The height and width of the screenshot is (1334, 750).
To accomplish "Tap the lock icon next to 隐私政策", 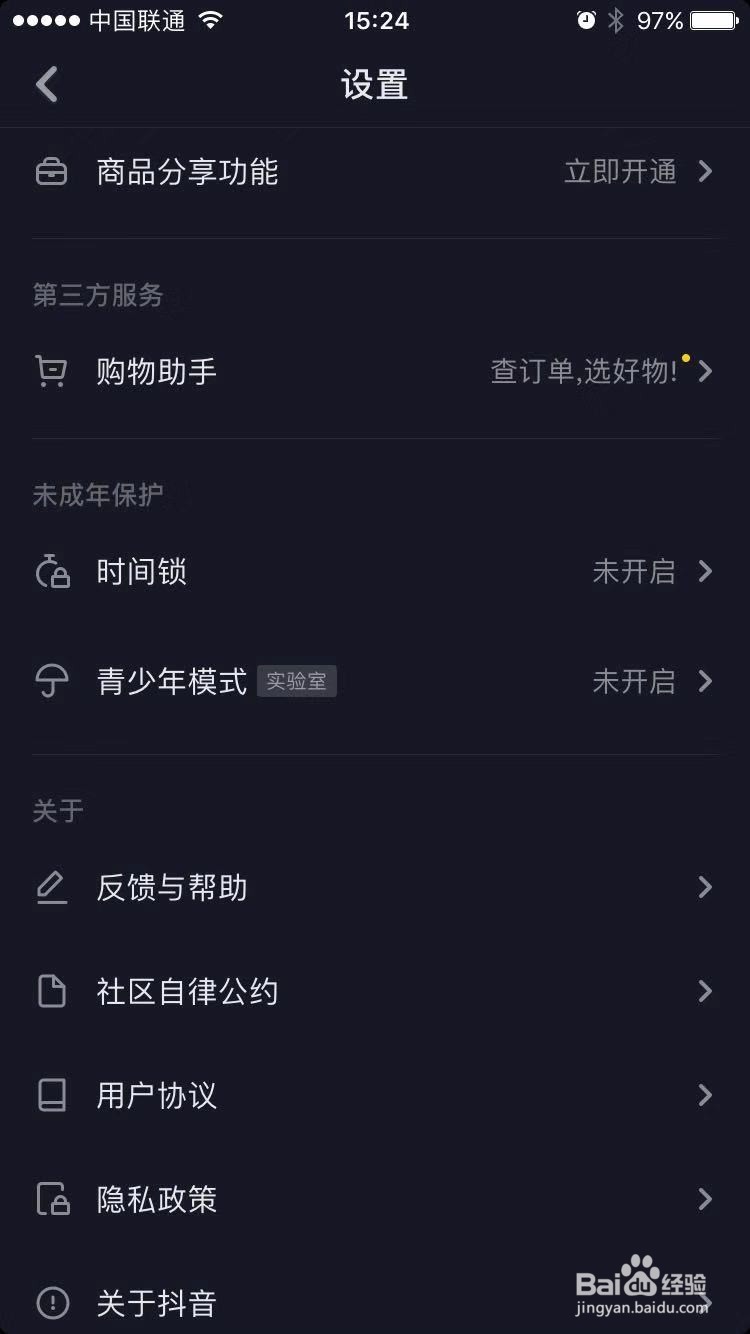I will [x=53, y=1200].
